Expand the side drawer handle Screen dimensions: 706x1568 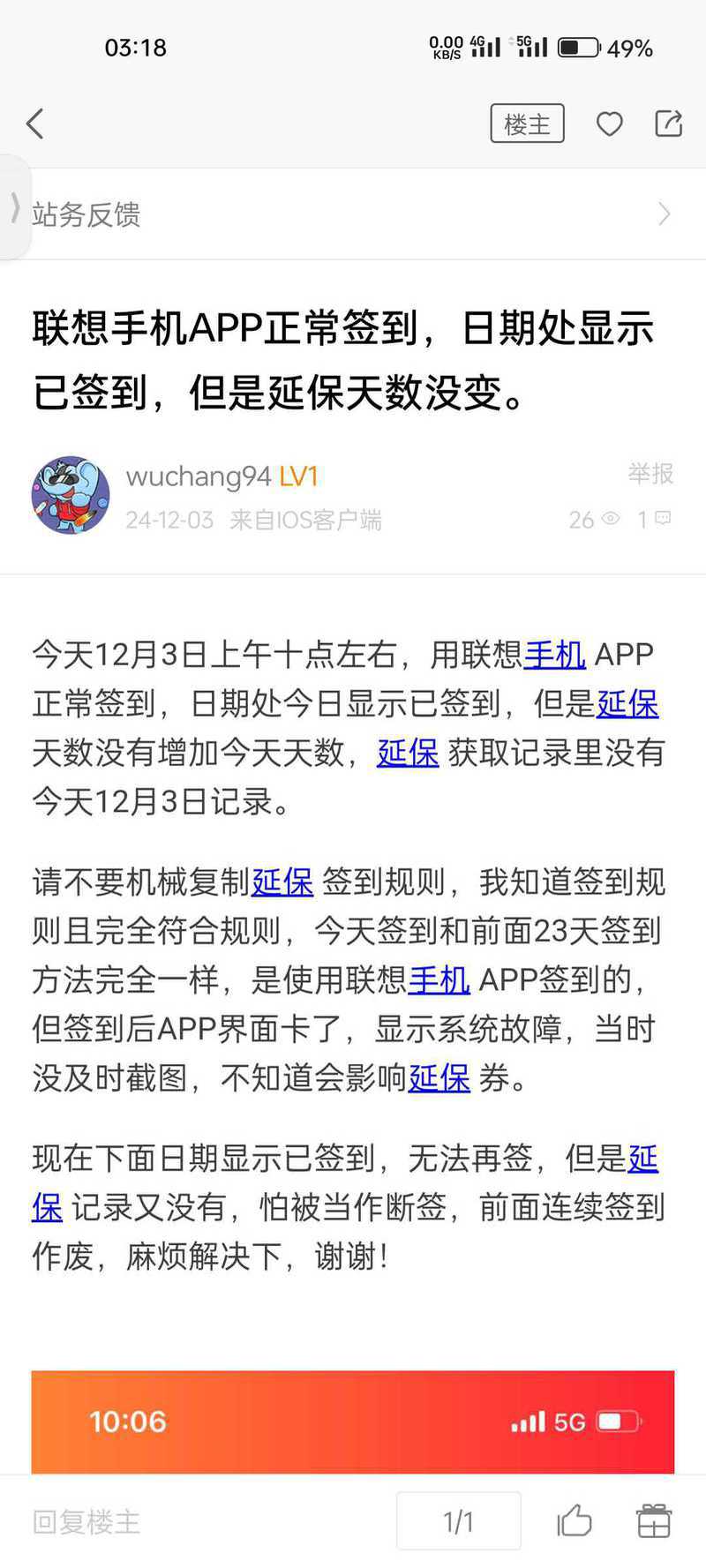[15, 208]
